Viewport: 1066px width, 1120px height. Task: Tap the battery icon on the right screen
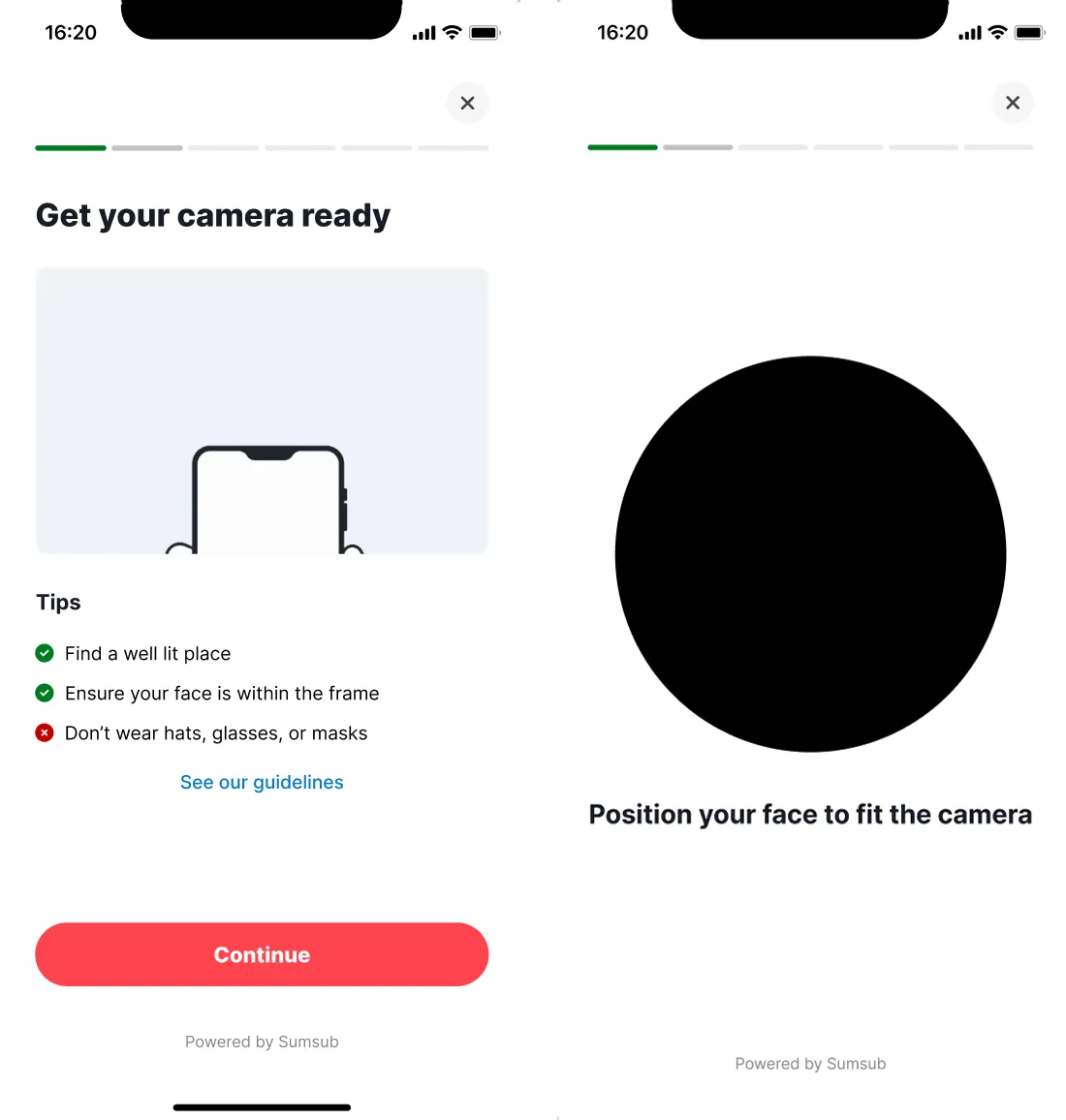(x=1026, y=30)
